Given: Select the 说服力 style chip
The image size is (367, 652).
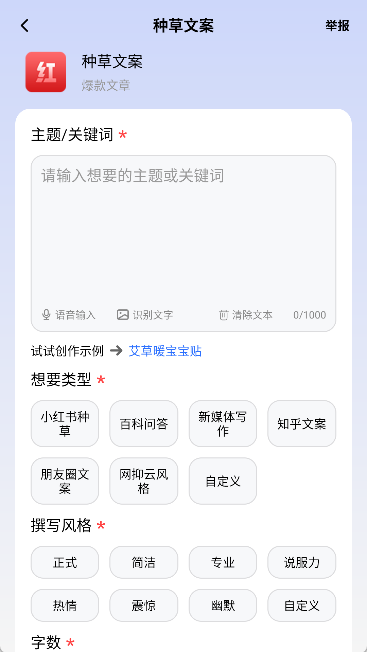Looking at the screenshot, I should tap(301, 562).
